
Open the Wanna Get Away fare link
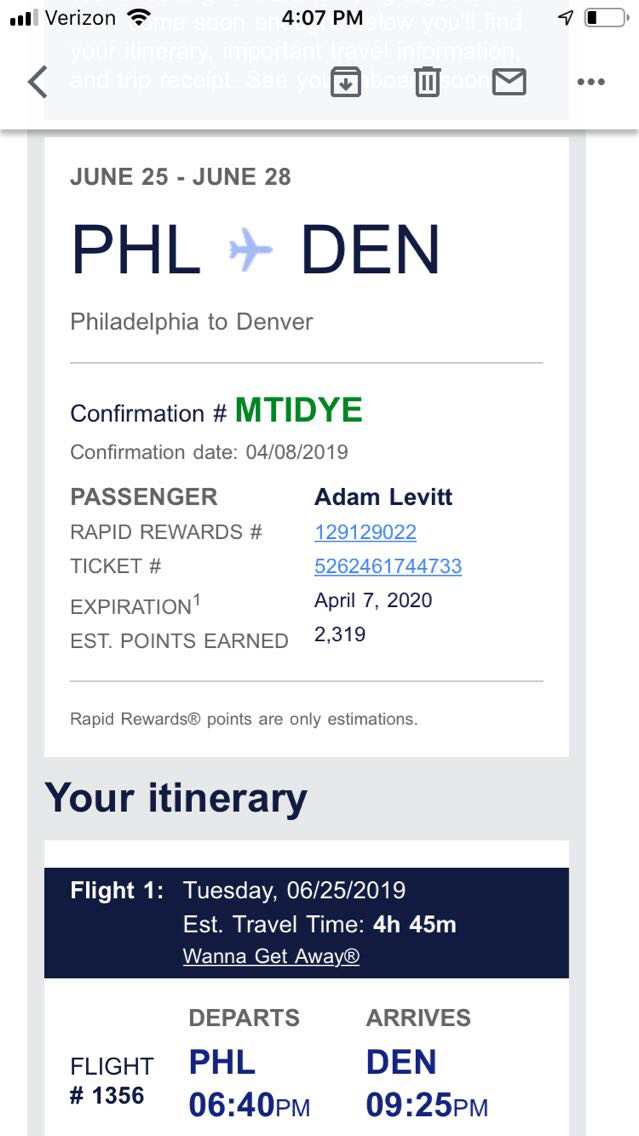(x=271, y=957)
